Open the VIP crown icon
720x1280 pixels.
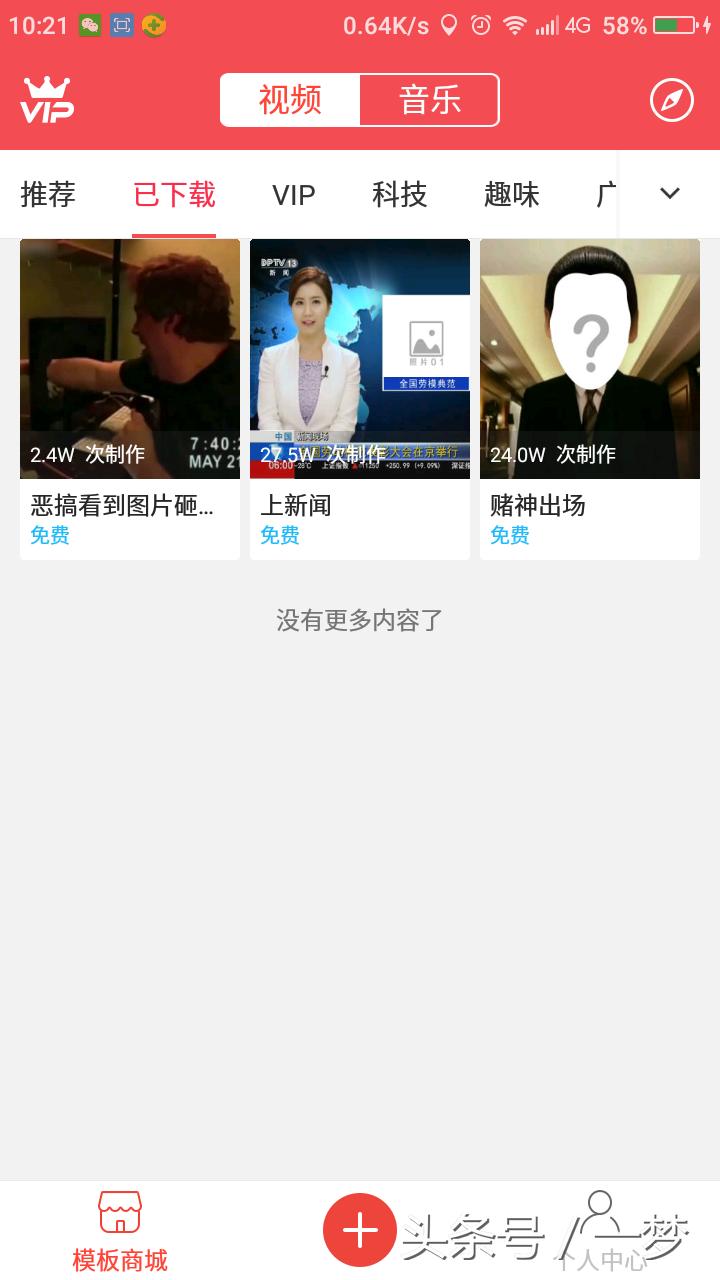47,99
